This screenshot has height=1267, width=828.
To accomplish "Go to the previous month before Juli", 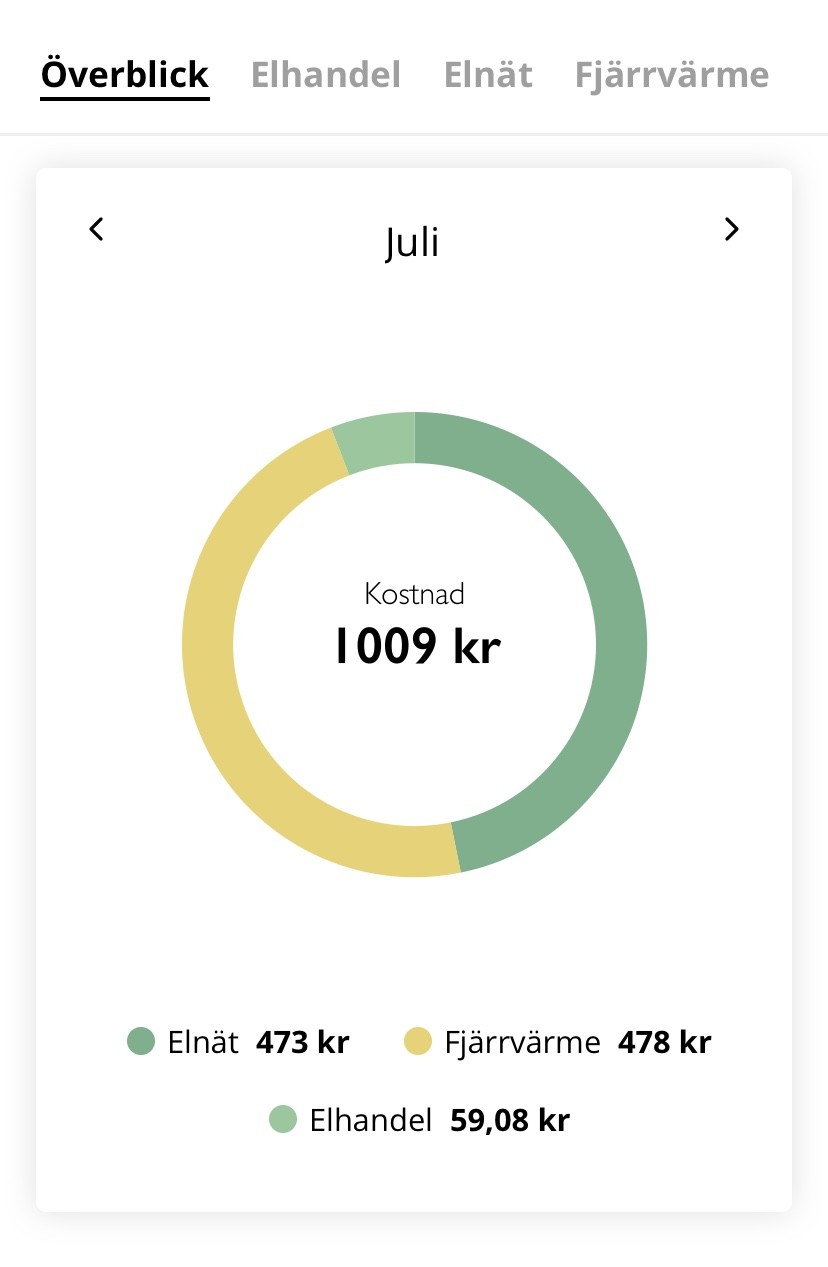I will 96,229.
